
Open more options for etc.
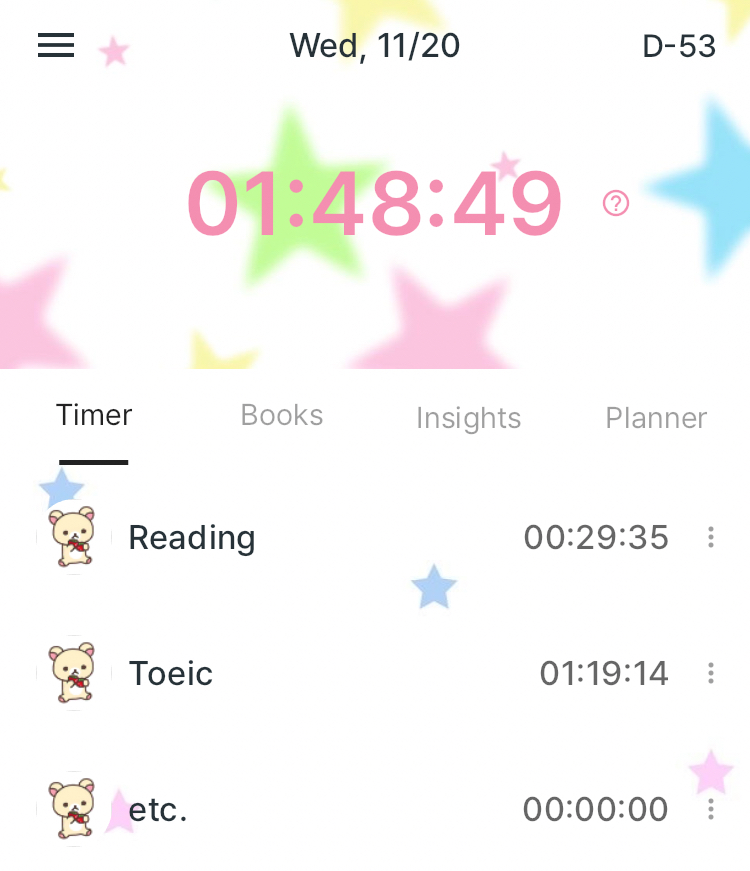[710, 808]
